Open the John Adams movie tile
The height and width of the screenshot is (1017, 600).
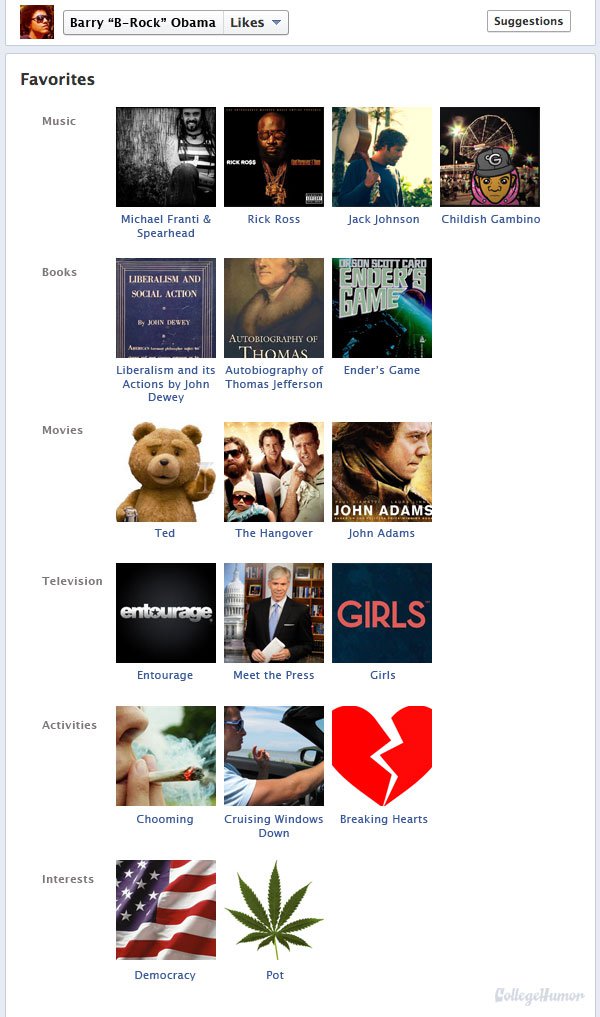(382, 472)
